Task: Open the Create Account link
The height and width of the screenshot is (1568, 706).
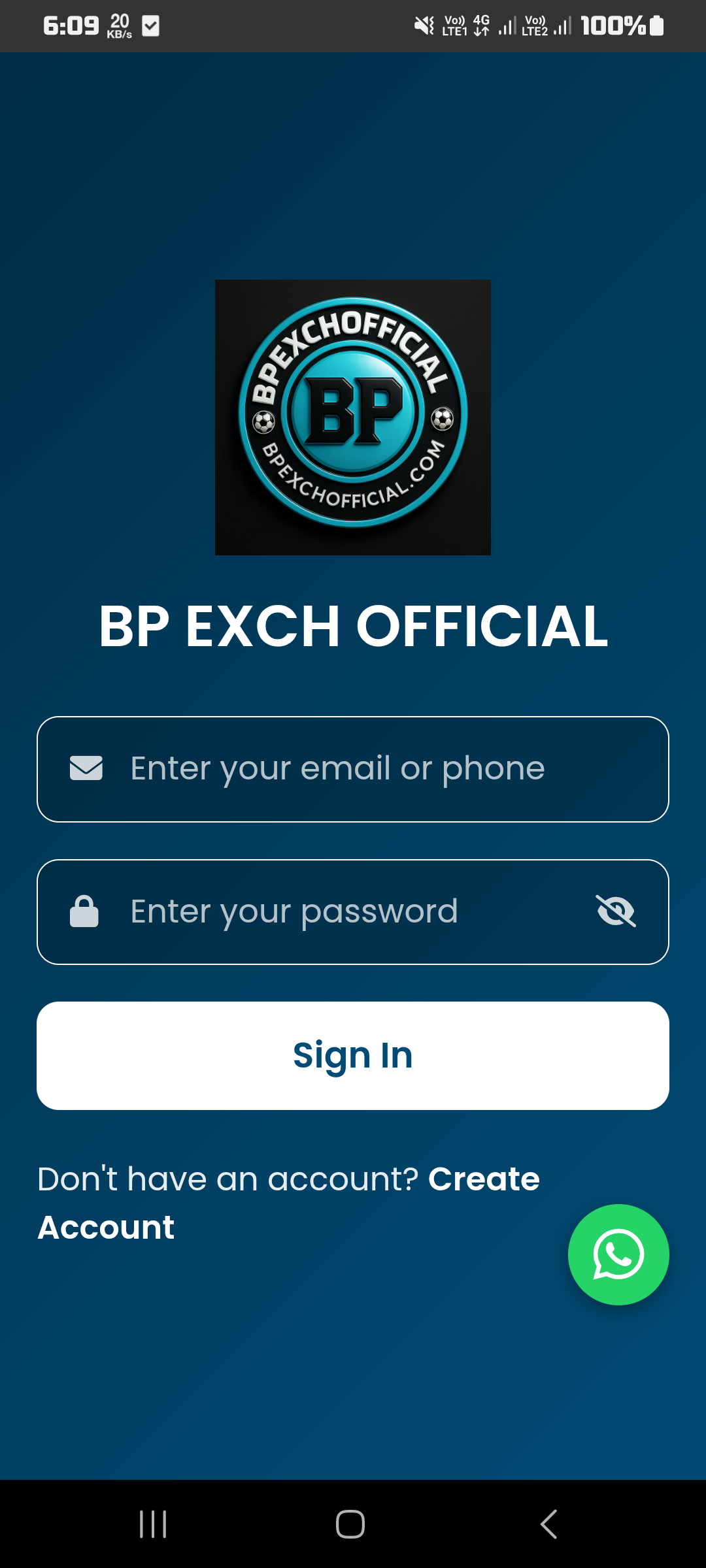Action: tap(484, 1180)
